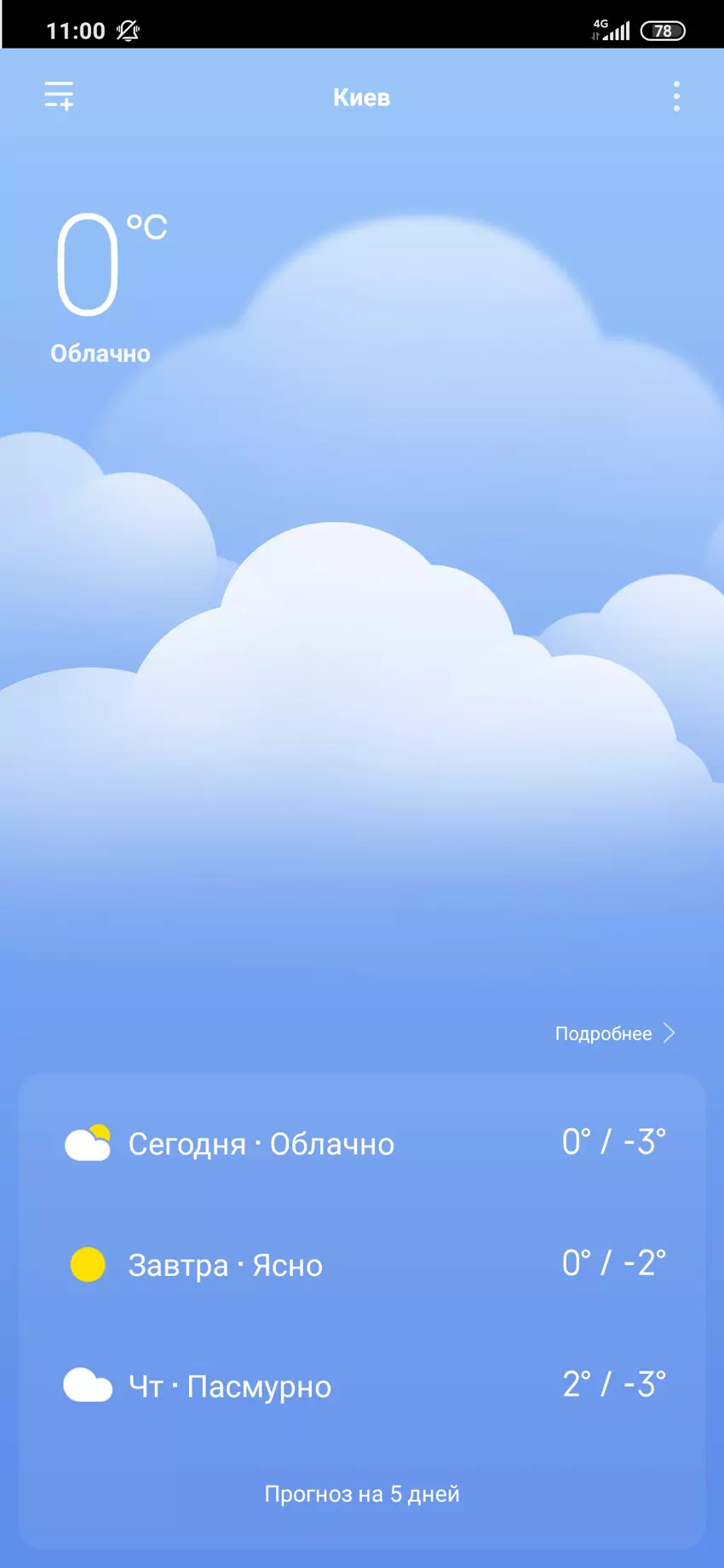The width and height of the screenshot is (724, 1568).
Task: Open today's Облачно forecast row
Action: click(362, 1143)
